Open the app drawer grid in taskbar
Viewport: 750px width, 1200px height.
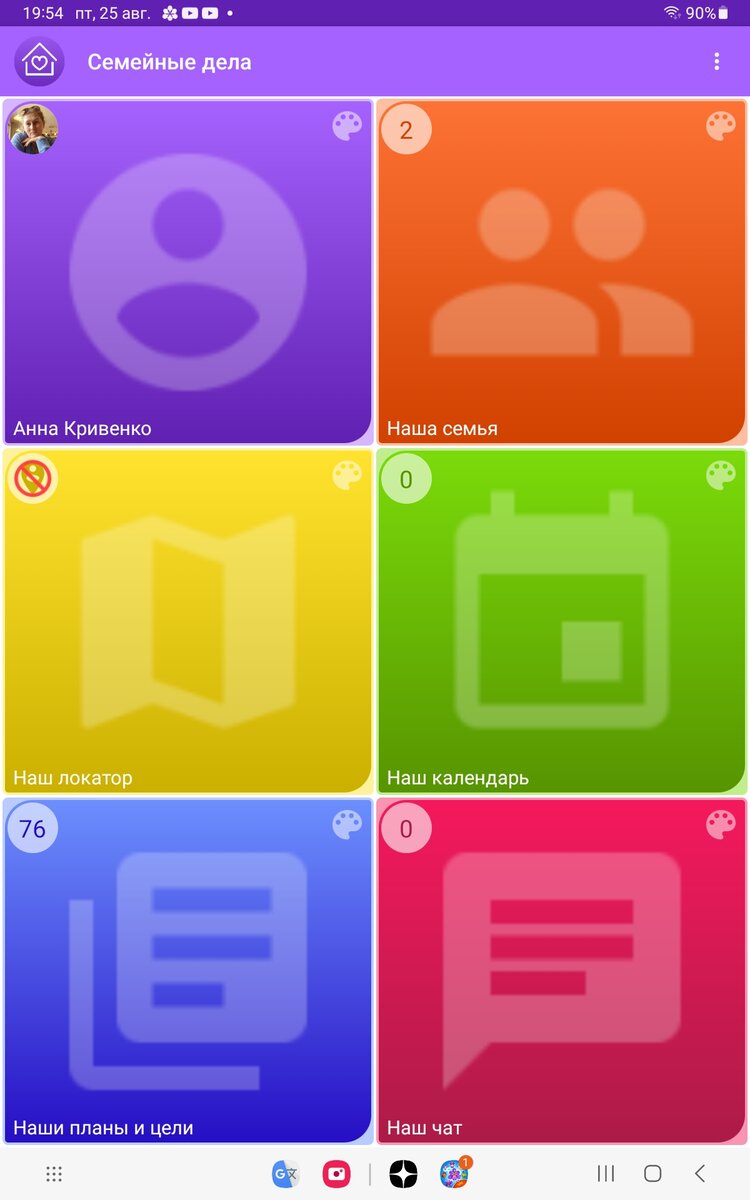(55, 1174)
